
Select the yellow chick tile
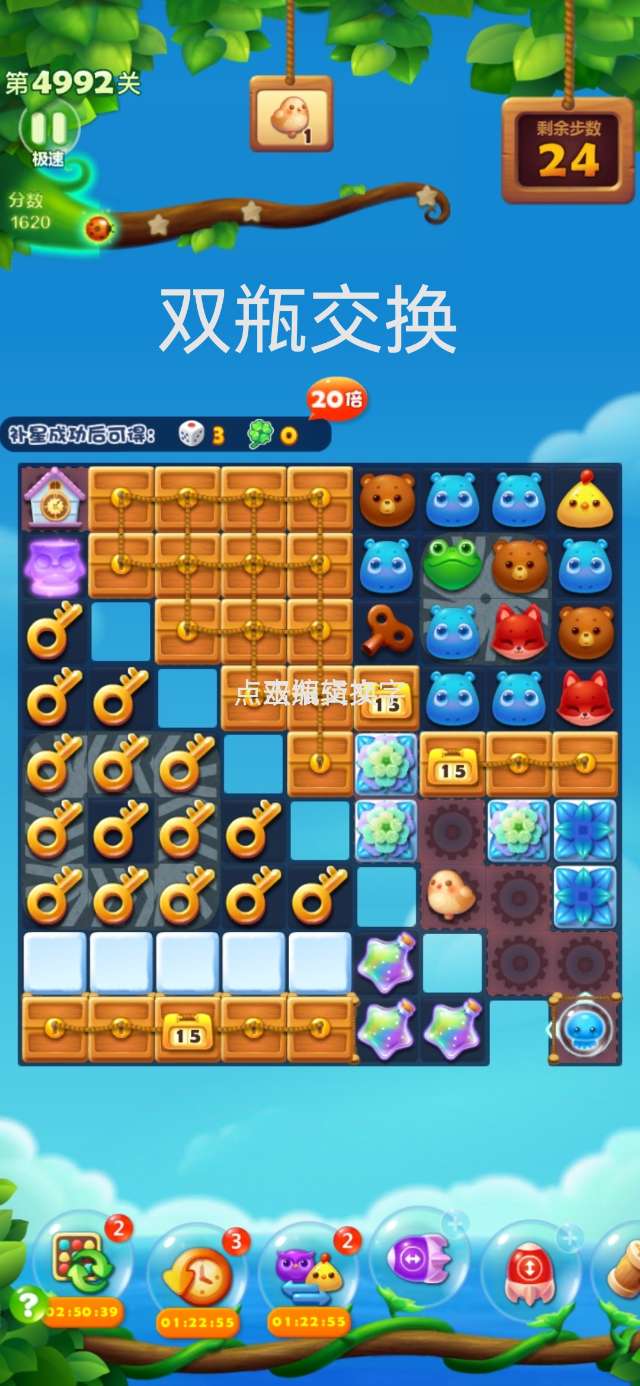coord(585,499)
